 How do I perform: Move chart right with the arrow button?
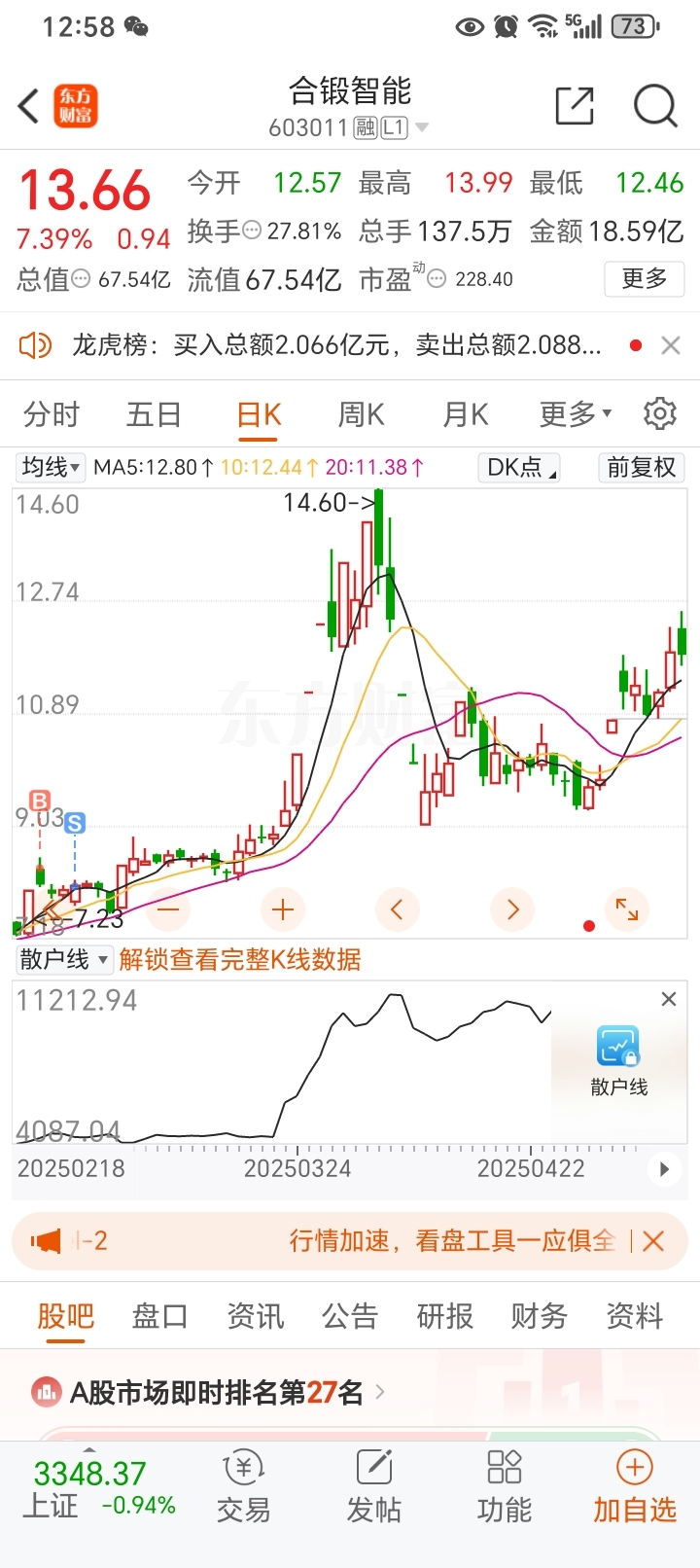click(512, 910)
